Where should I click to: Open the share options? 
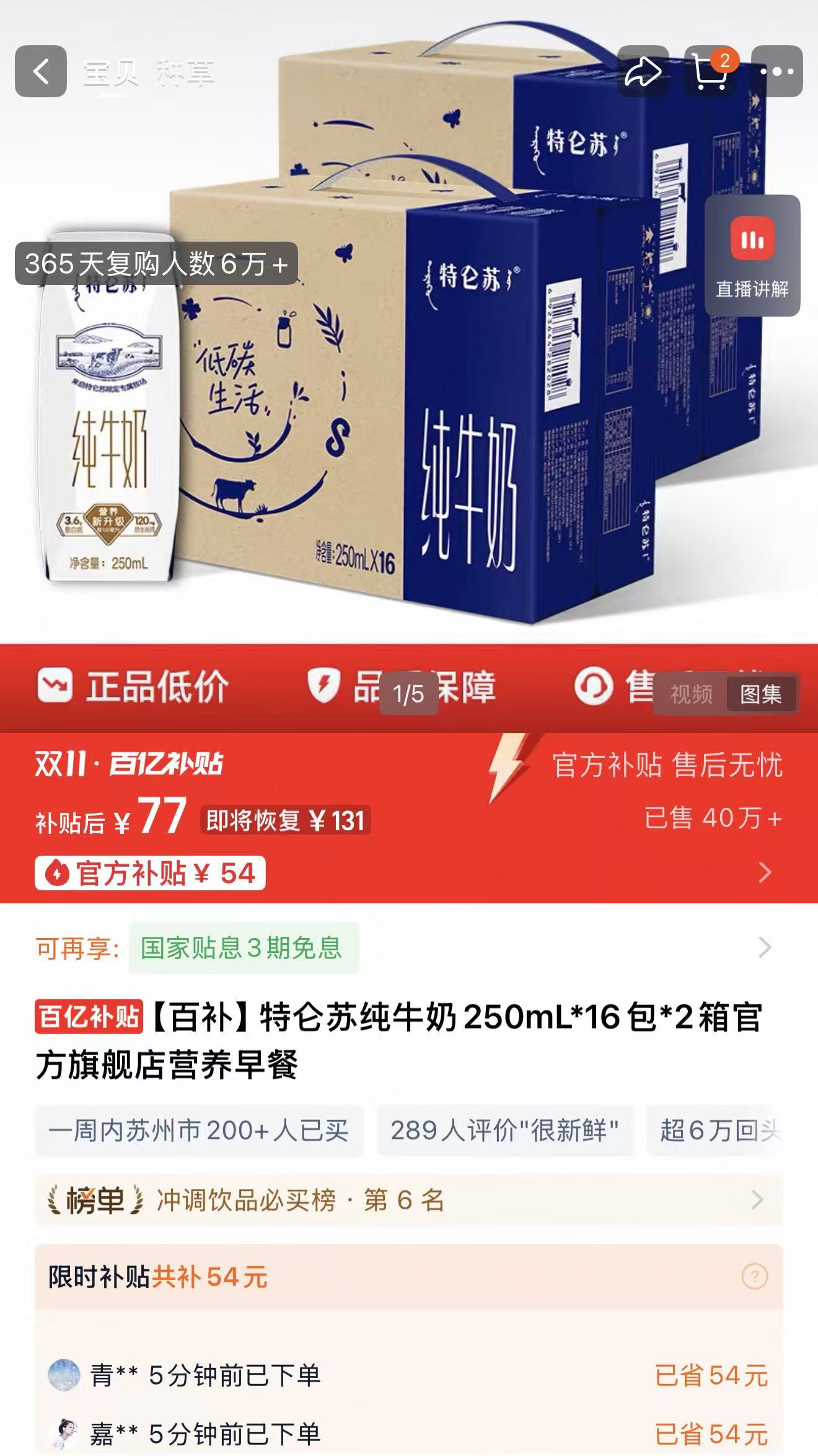644,72
